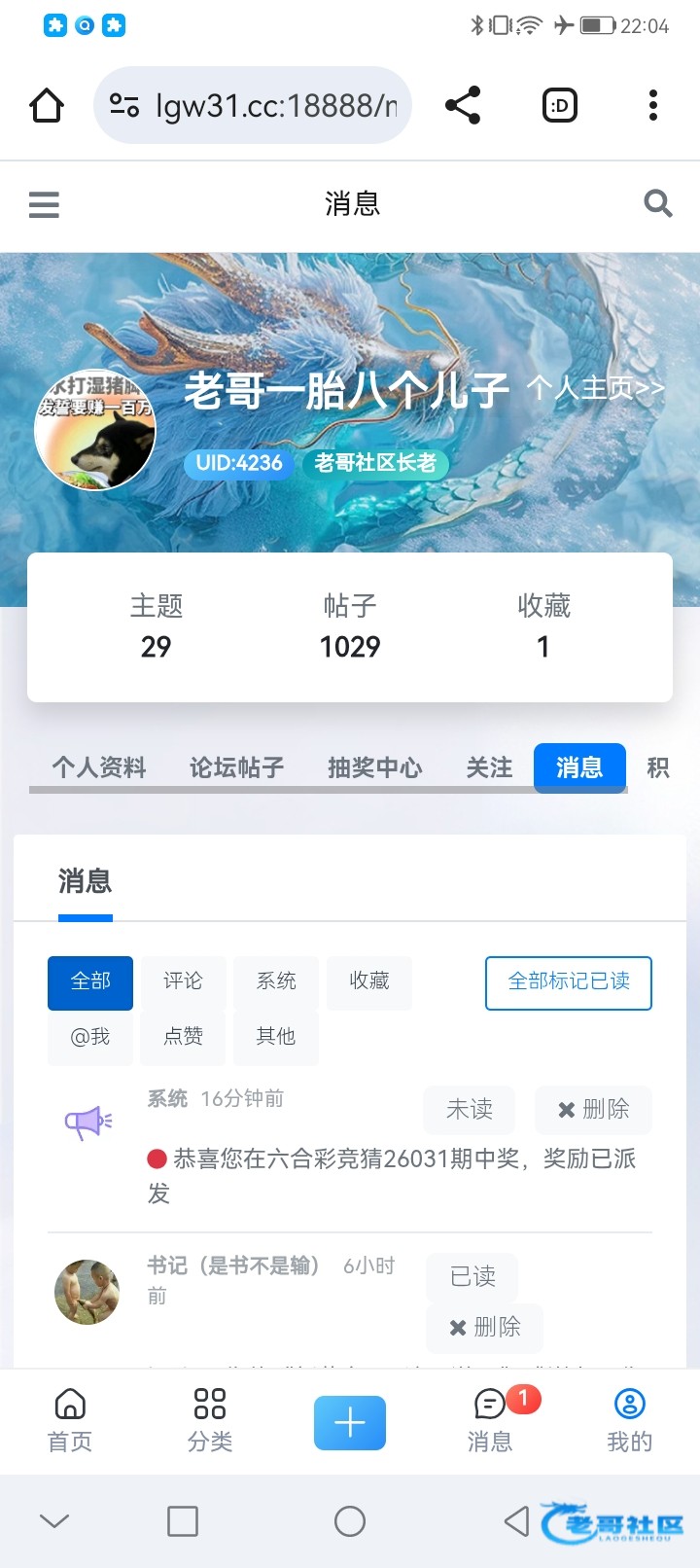The height and width of the screenshot is (1568, 700).
Task: Switch to the 个人资料 tab
Action: pos(99,767)
